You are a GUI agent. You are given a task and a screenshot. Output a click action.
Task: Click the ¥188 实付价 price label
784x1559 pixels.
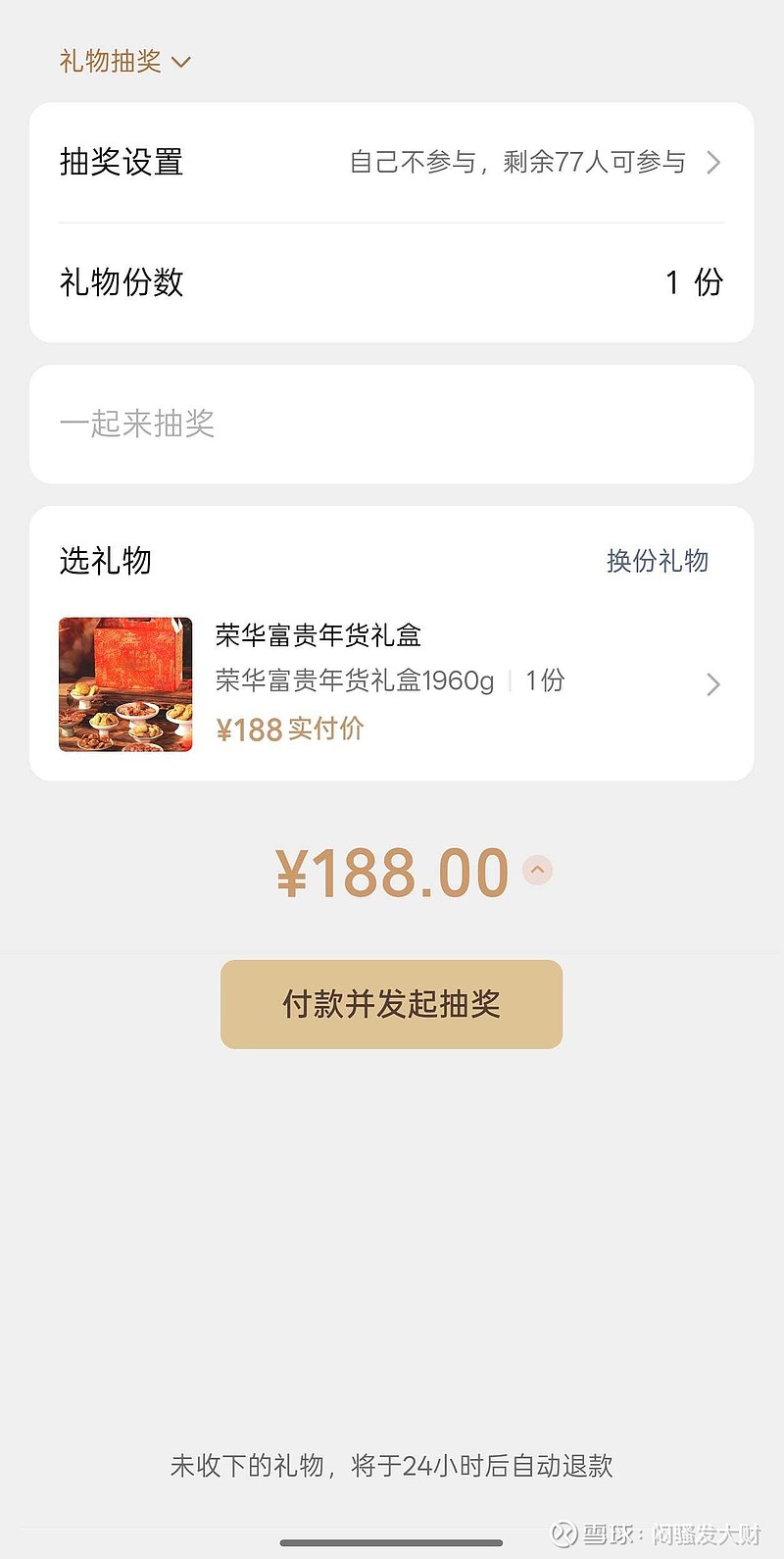(291, 728)
